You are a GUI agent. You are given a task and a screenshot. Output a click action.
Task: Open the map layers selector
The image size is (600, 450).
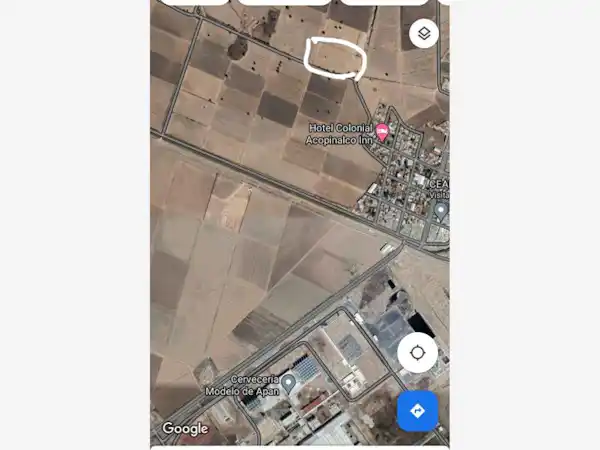(424, 34)
